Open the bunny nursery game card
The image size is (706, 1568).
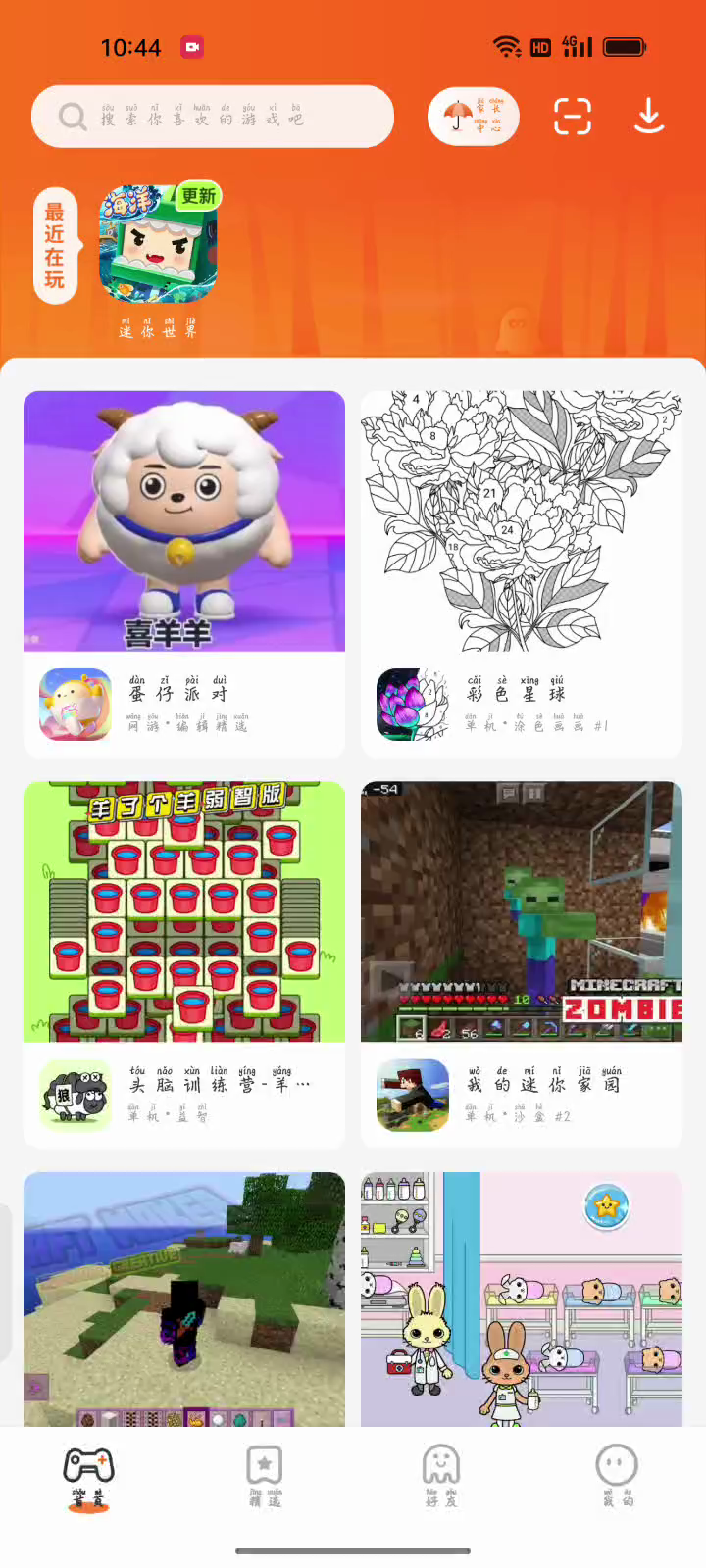522,1298
